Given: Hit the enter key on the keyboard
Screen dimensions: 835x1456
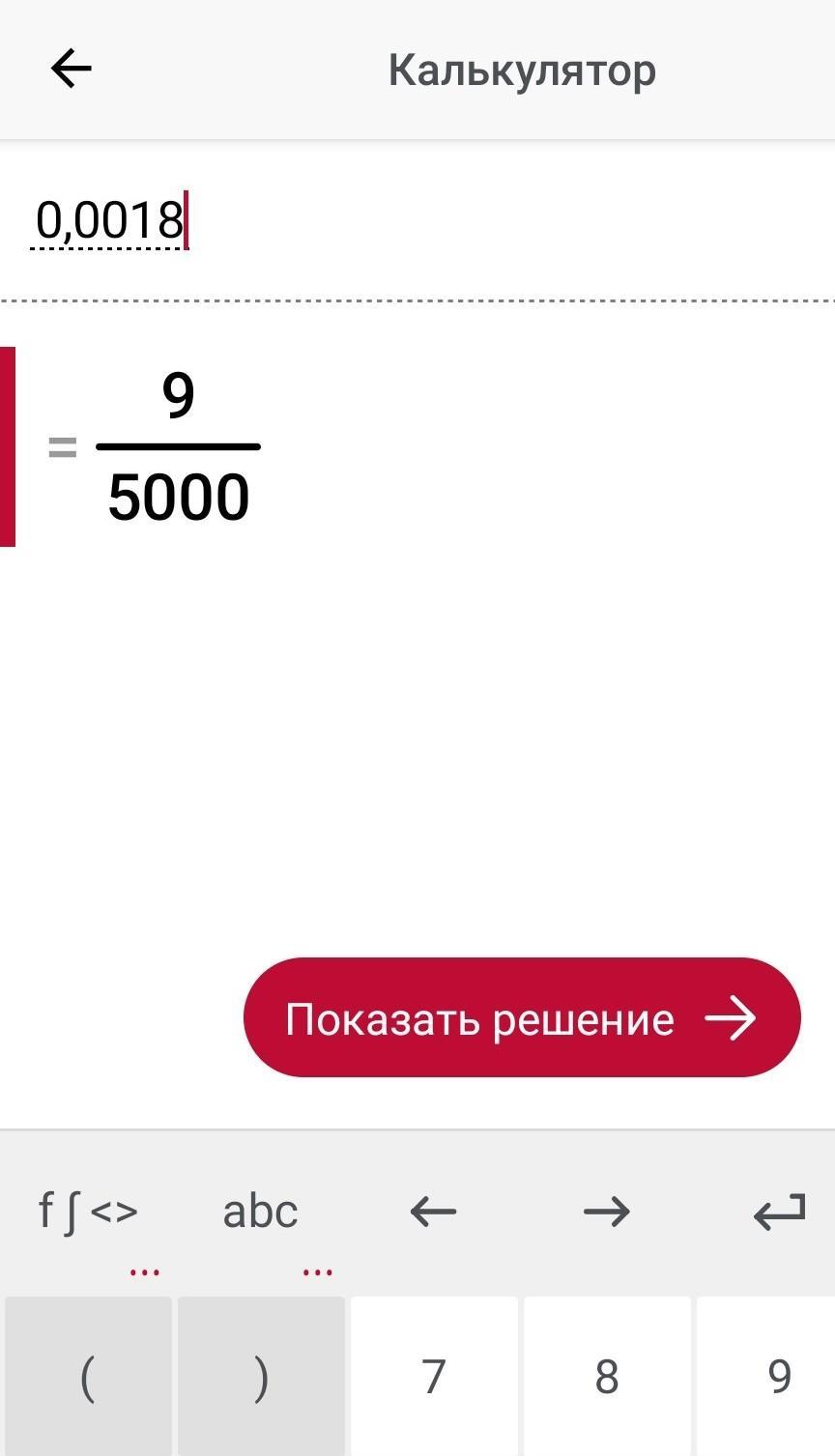Looking at the screenshot, I should 779,1212.
